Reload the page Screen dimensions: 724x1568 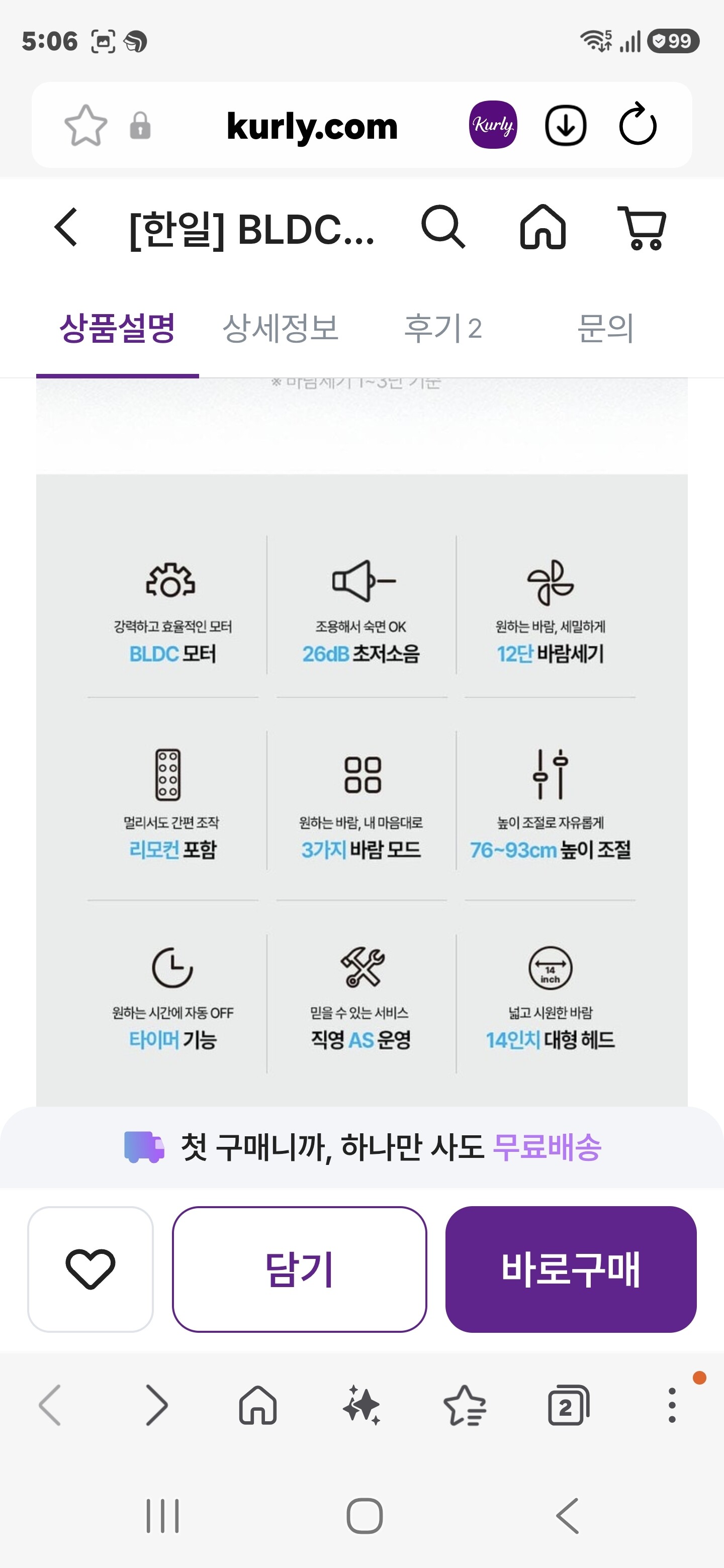click(638, 124)
